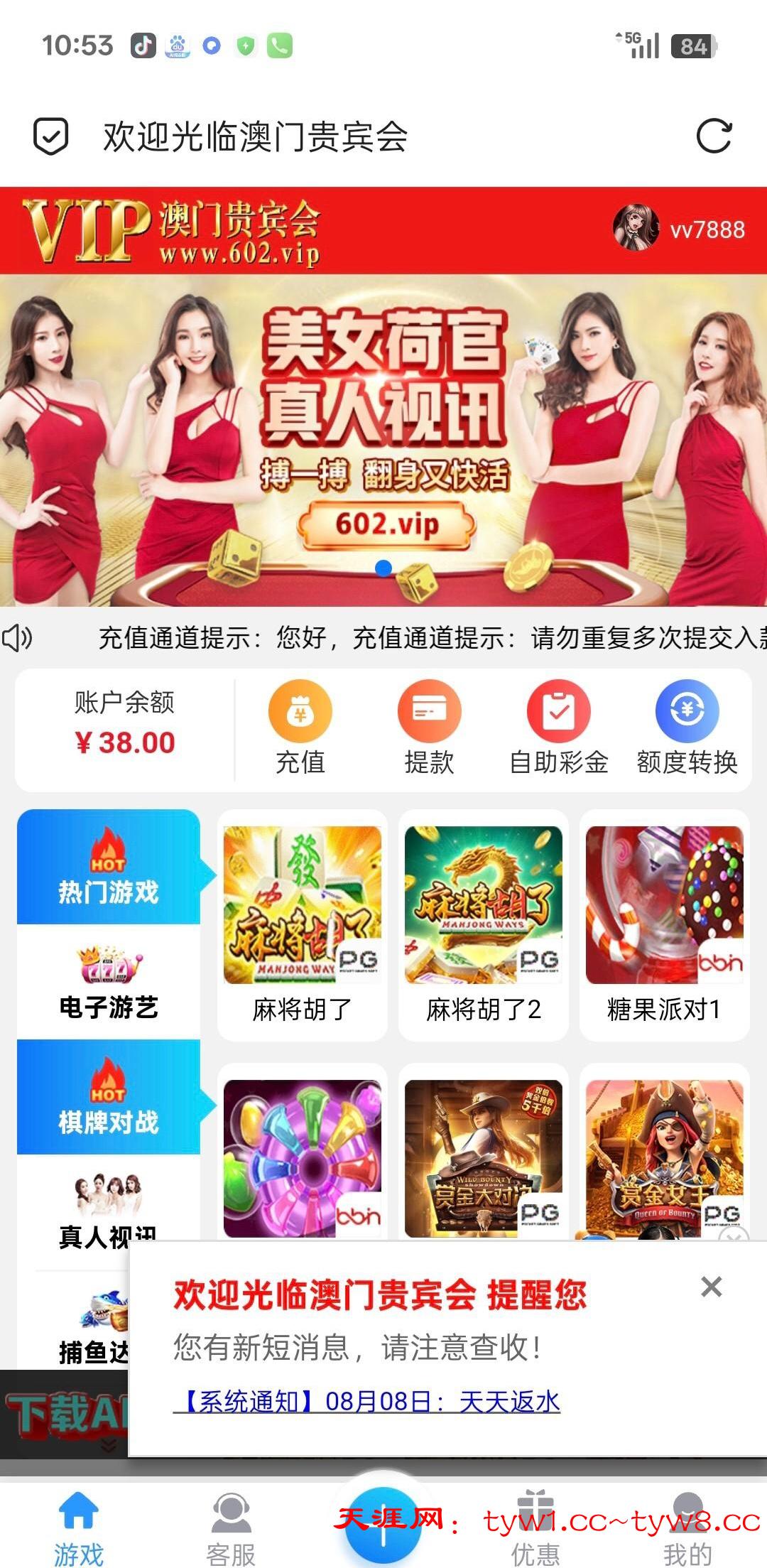Tap the site security shield icon

51,136
